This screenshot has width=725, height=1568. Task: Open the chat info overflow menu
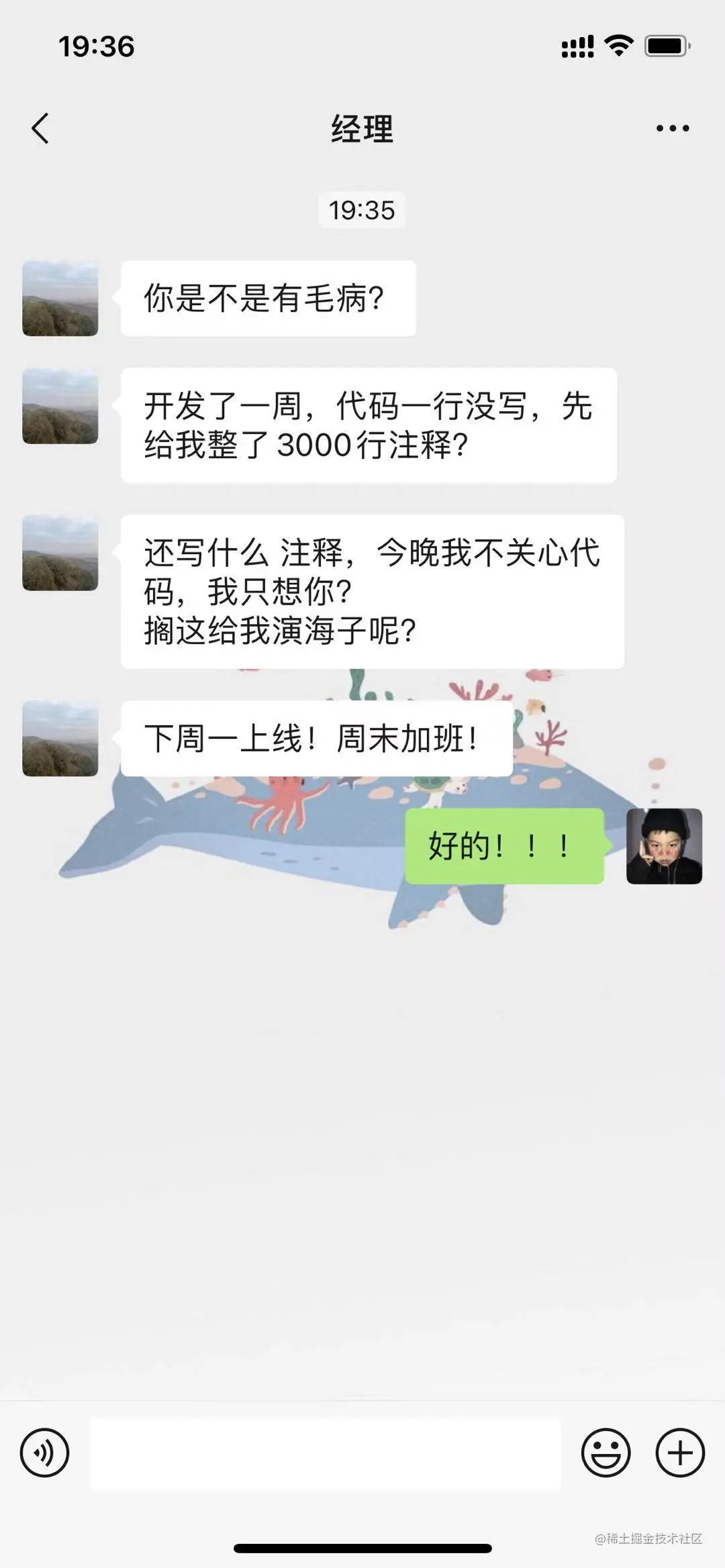pos(672,128)
